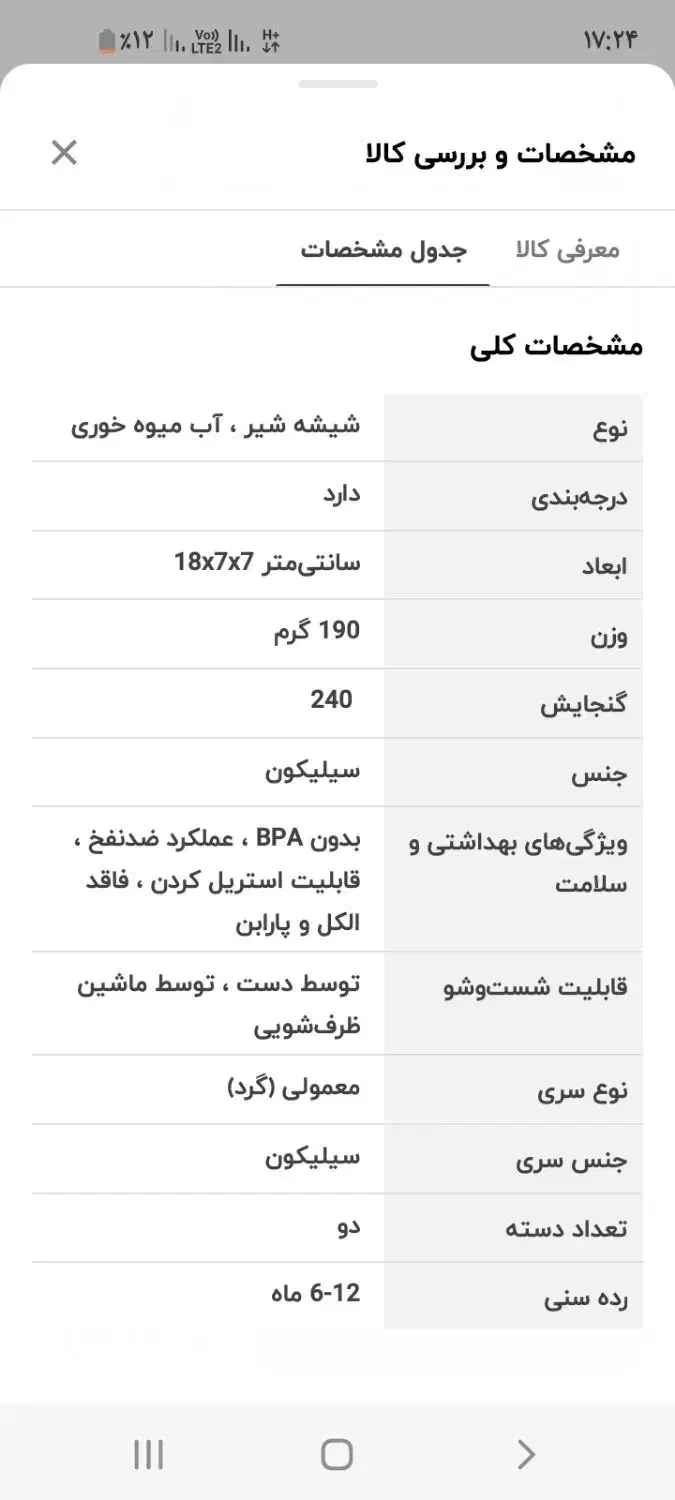Open the recent apps overview
The height and width of the screenshot is (1500, 675).
(148, 1454)
